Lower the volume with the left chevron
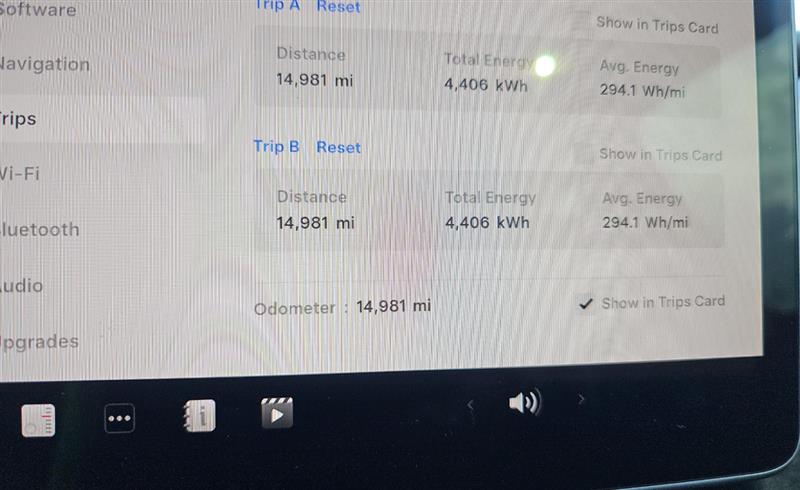The width and height of the screenshot is (800, 490). (x=471, y=404)
